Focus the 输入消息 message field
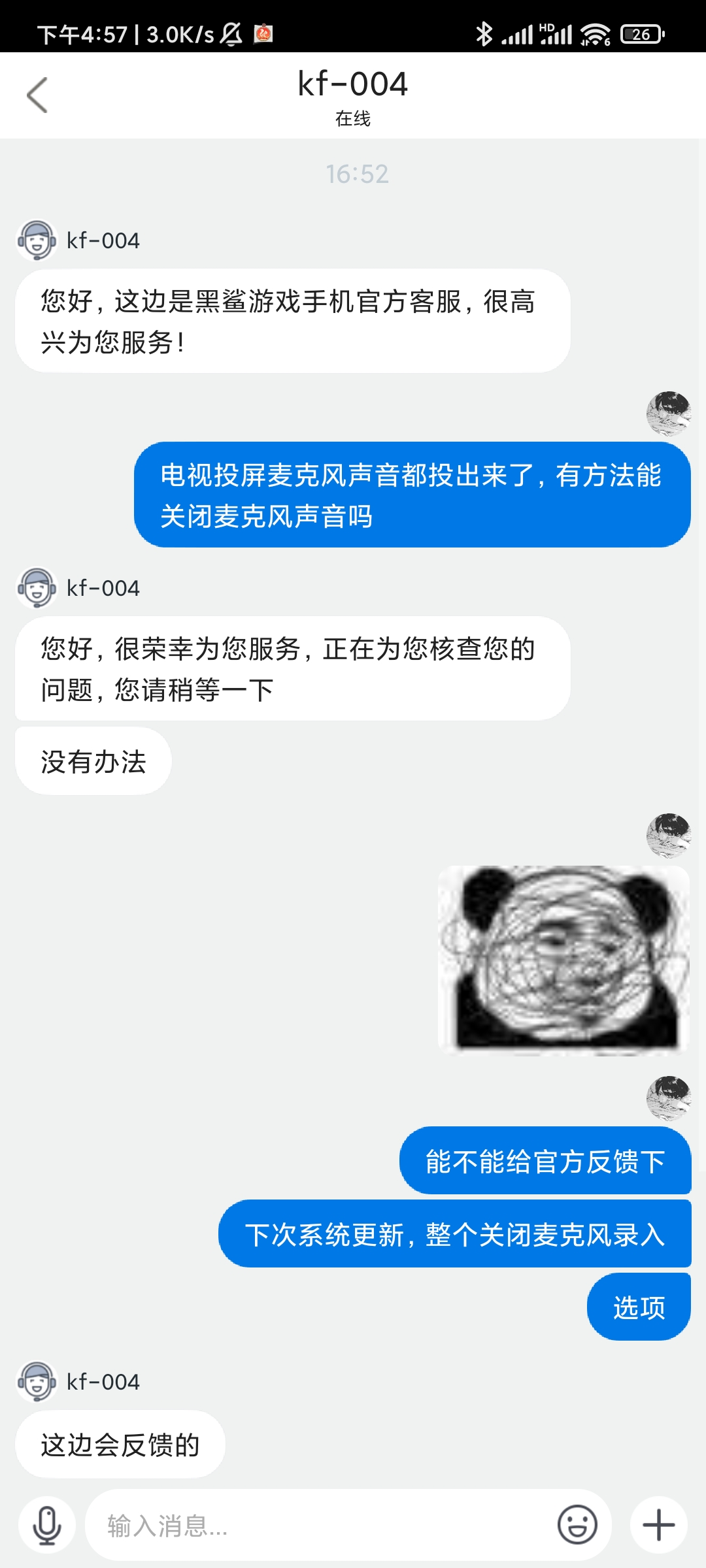The image size is (706, 1568). point(320,1526)
